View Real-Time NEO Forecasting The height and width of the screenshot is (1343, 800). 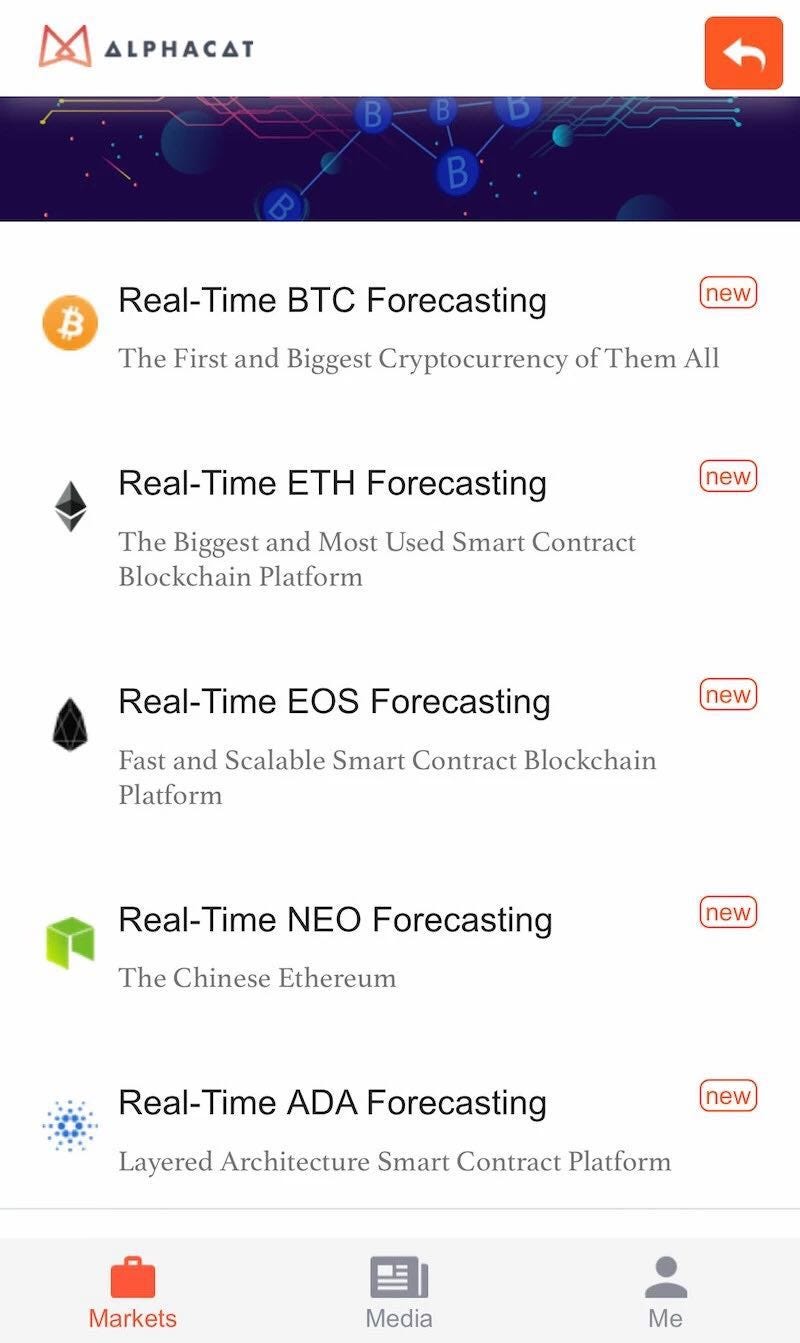click(335, 920)
